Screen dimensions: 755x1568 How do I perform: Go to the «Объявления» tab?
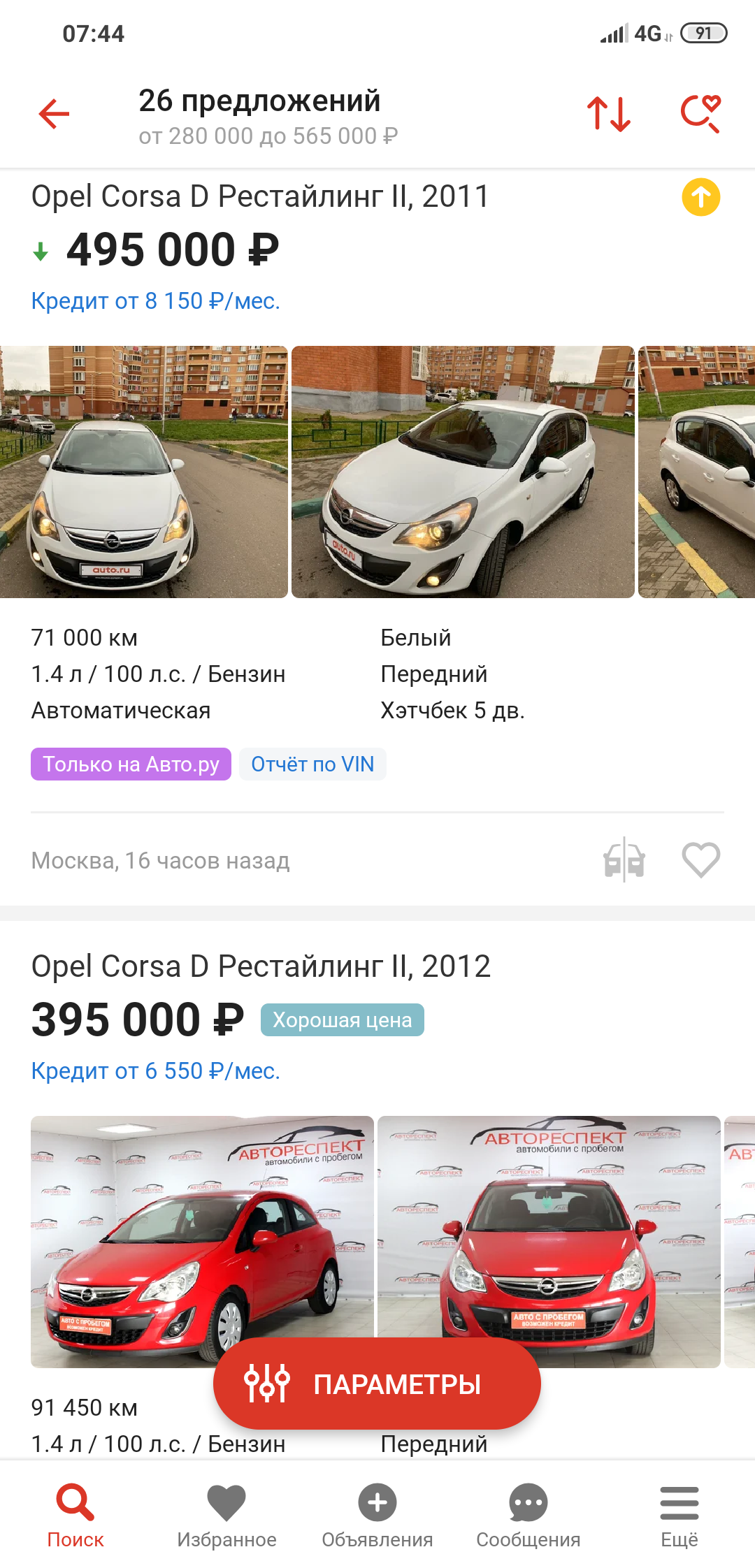[x=377, y=1515]
